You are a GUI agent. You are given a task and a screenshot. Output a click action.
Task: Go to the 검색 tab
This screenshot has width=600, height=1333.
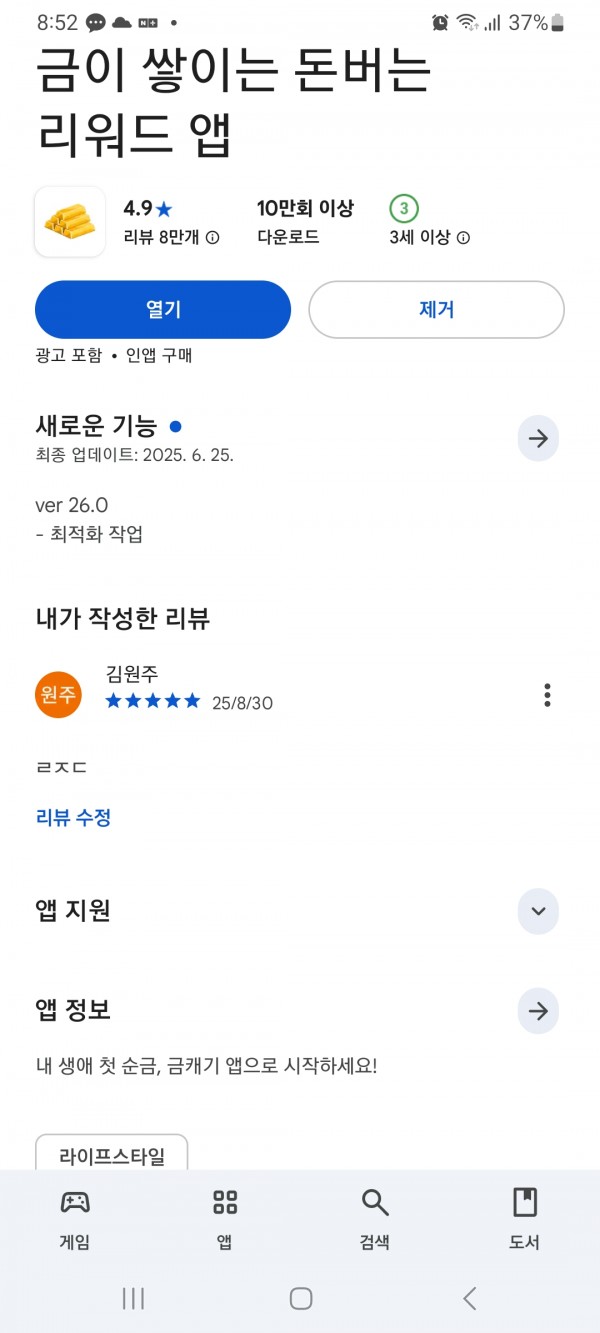tap(375, 1219)
